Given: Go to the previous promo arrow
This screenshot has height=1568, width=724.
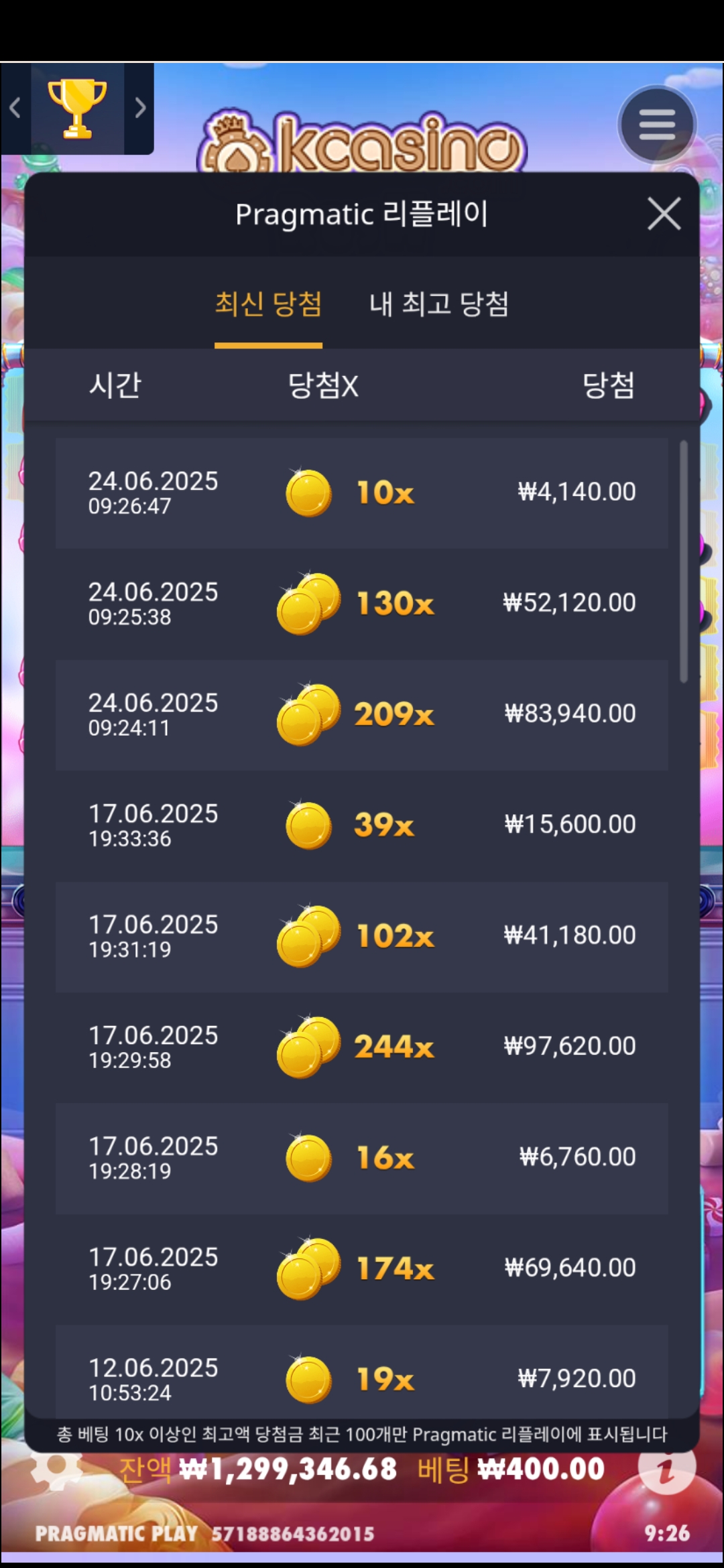Looking at the screenshot, I should click(15, 108).
